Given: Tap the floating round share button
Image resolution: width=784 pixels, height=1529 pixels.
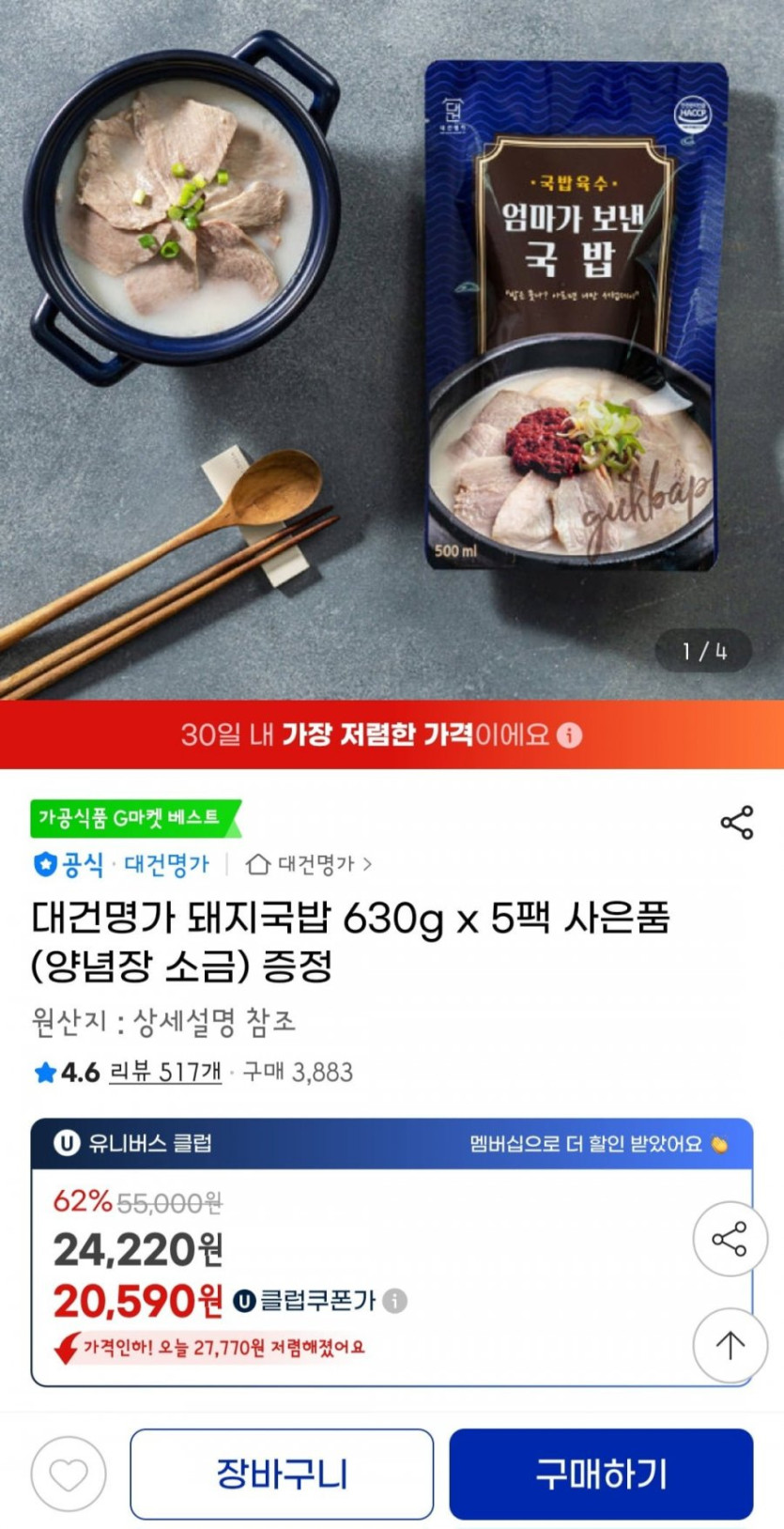Looking at the screenshot, I should click(x=730, y=1239).
